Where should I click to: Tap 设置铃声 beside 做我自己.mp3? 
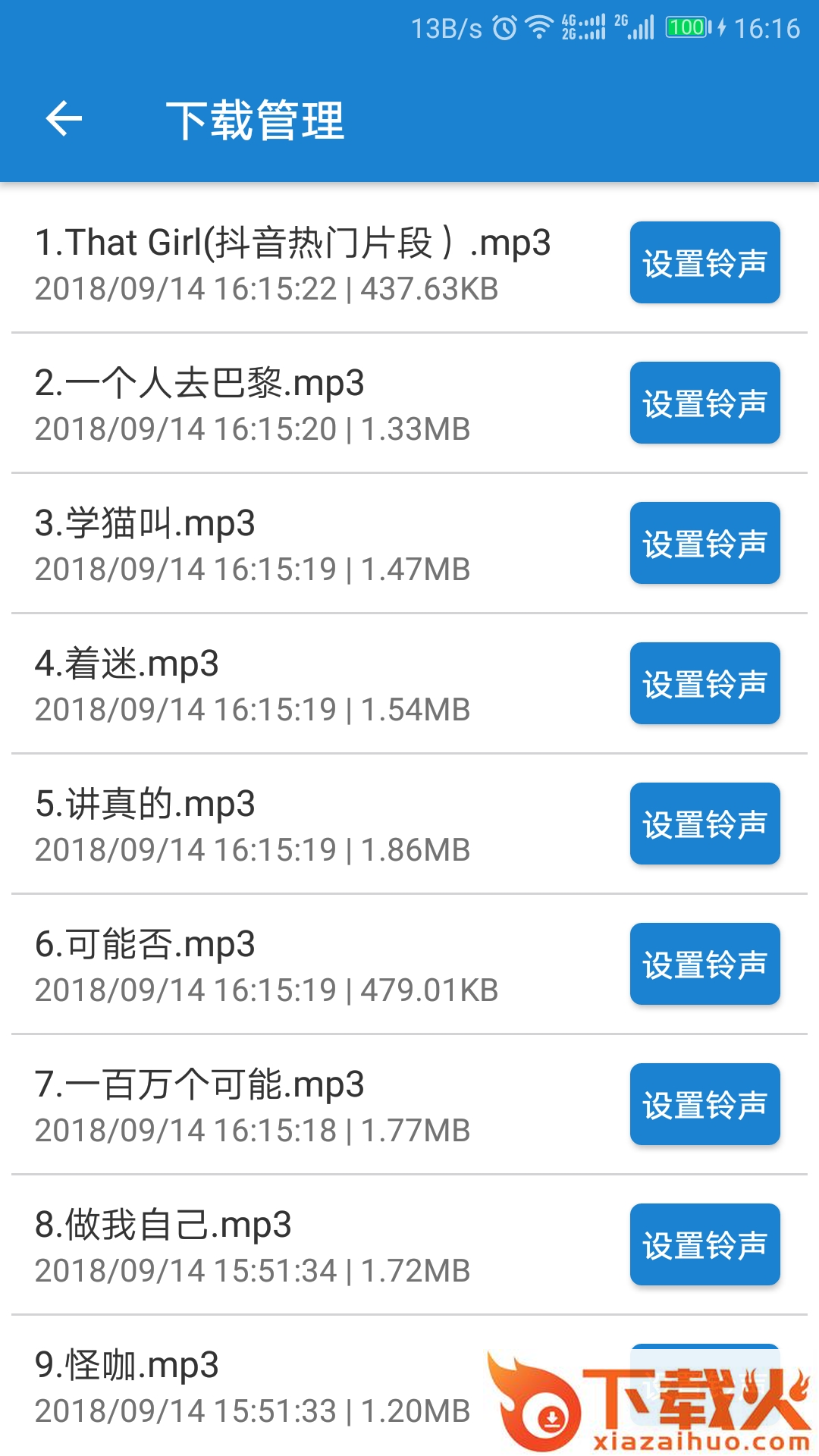(705, 1244)
